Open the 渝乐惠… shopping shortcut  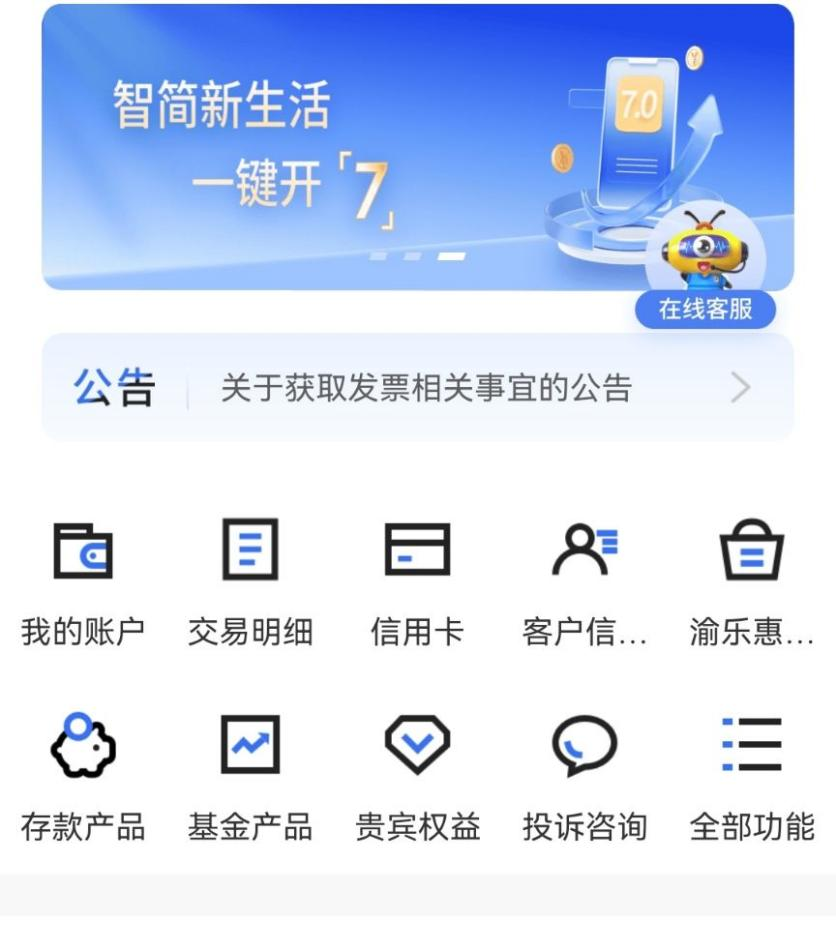point(752,580)
